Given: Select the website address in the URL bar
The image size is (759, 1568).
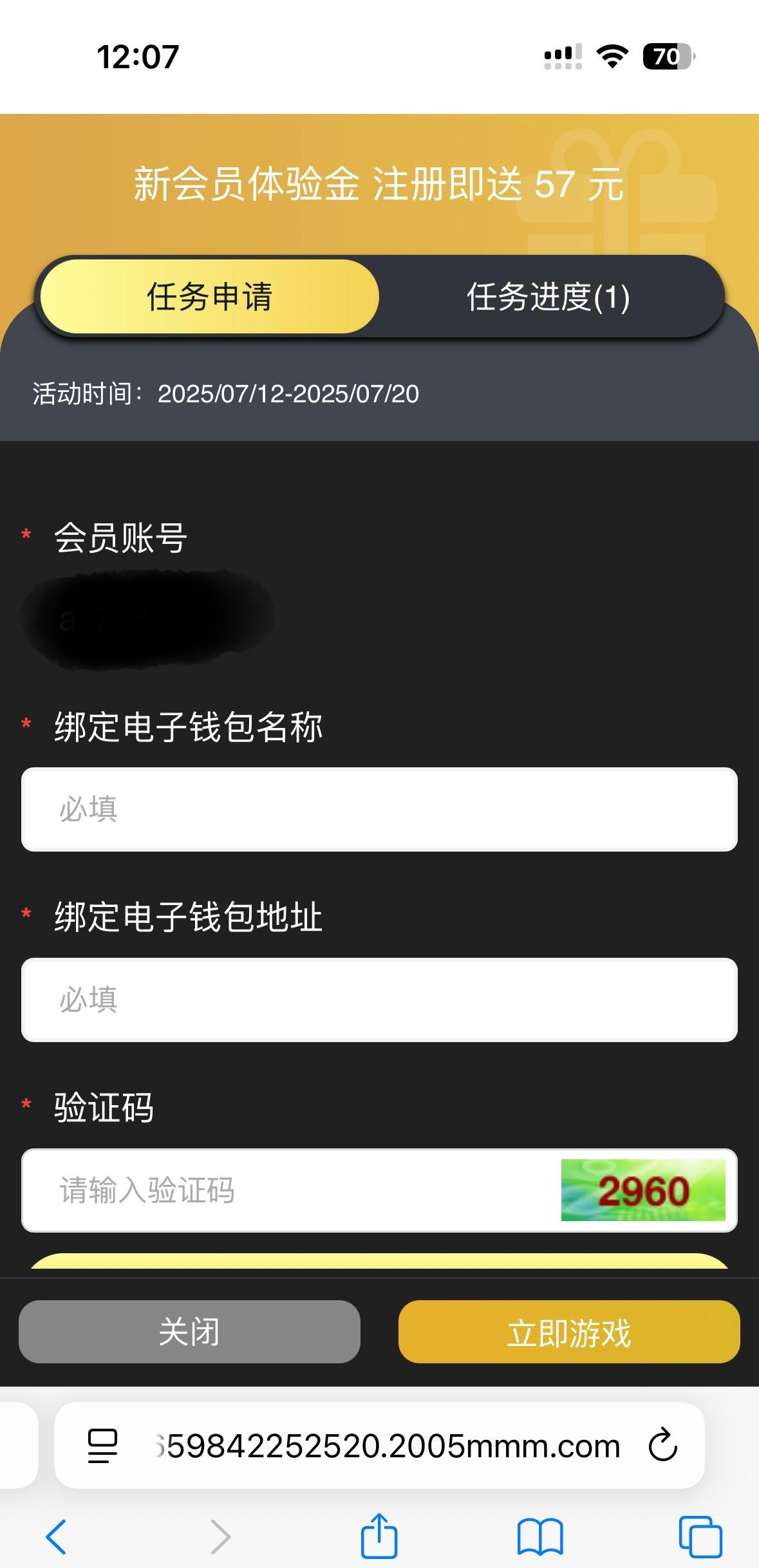Looking at the screenshot, I should coord(386,1446).
